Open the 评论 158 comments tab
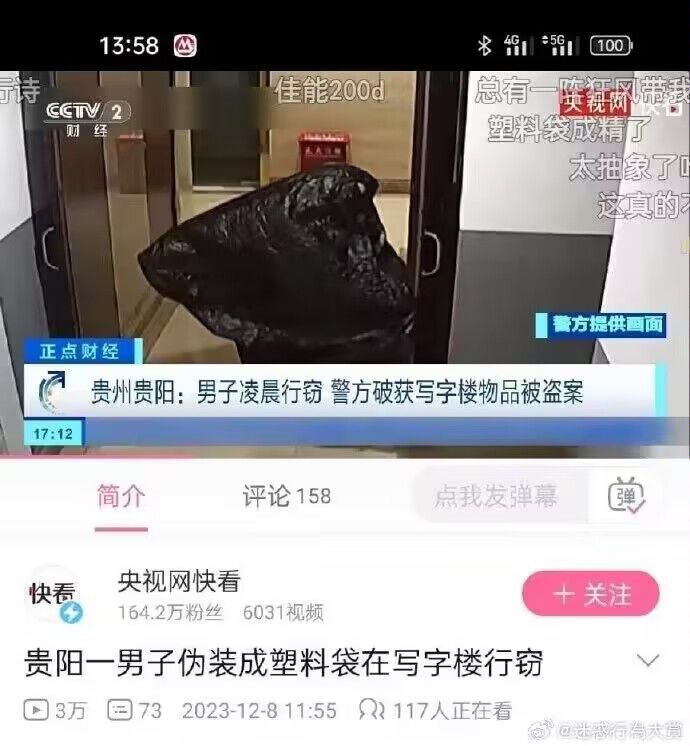 (x=287, y=496)
